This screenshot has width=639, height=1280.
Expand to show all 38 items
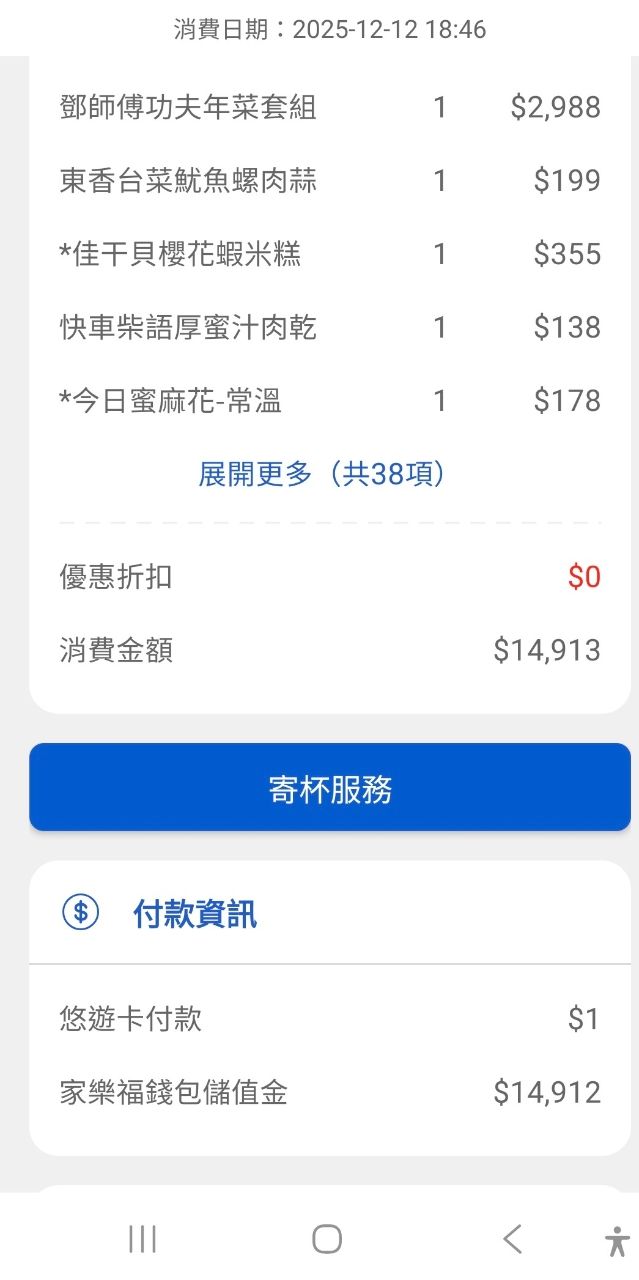click(x=321, y=474)
